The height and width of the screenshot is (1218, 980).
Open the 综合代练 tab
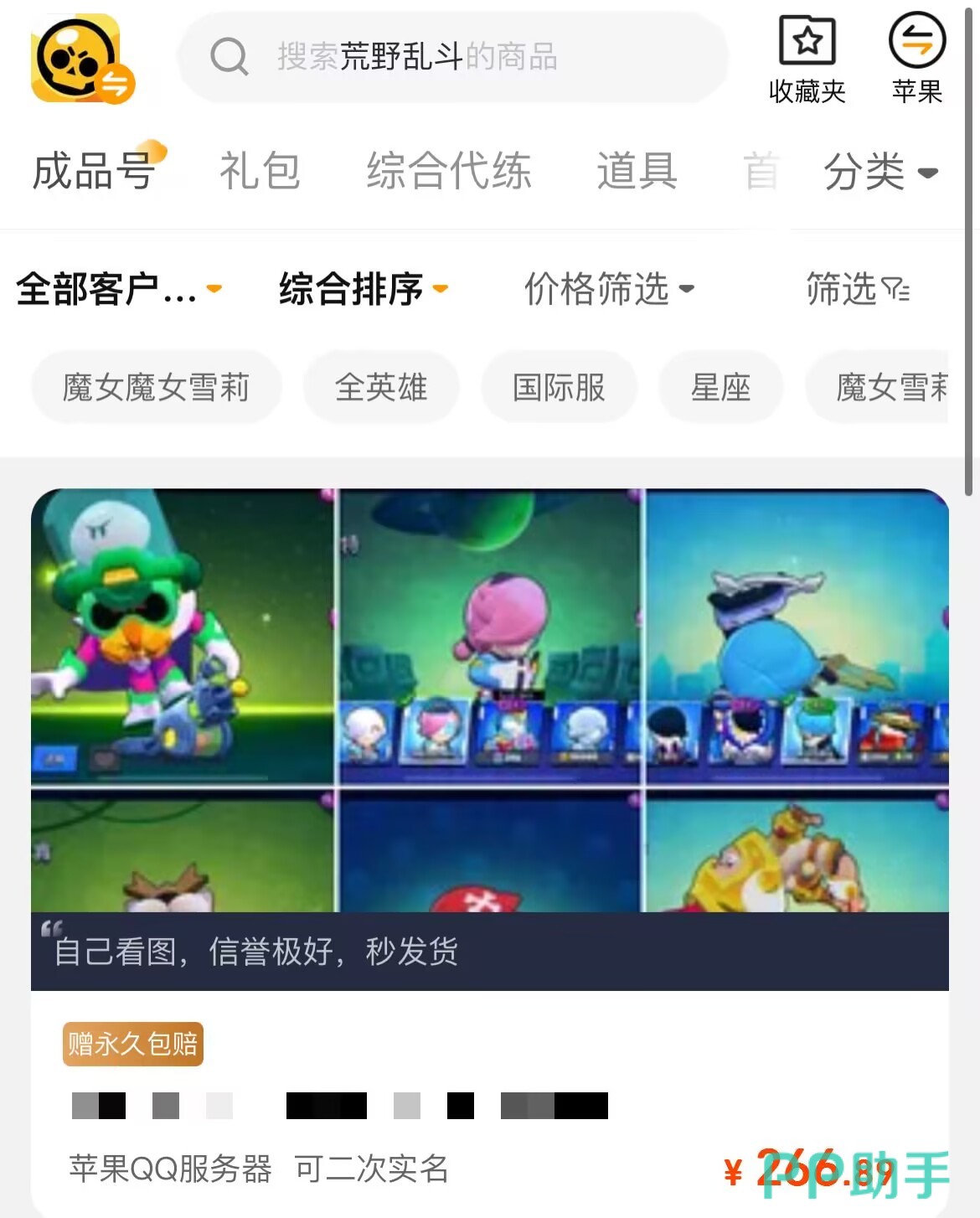point(449,171)
